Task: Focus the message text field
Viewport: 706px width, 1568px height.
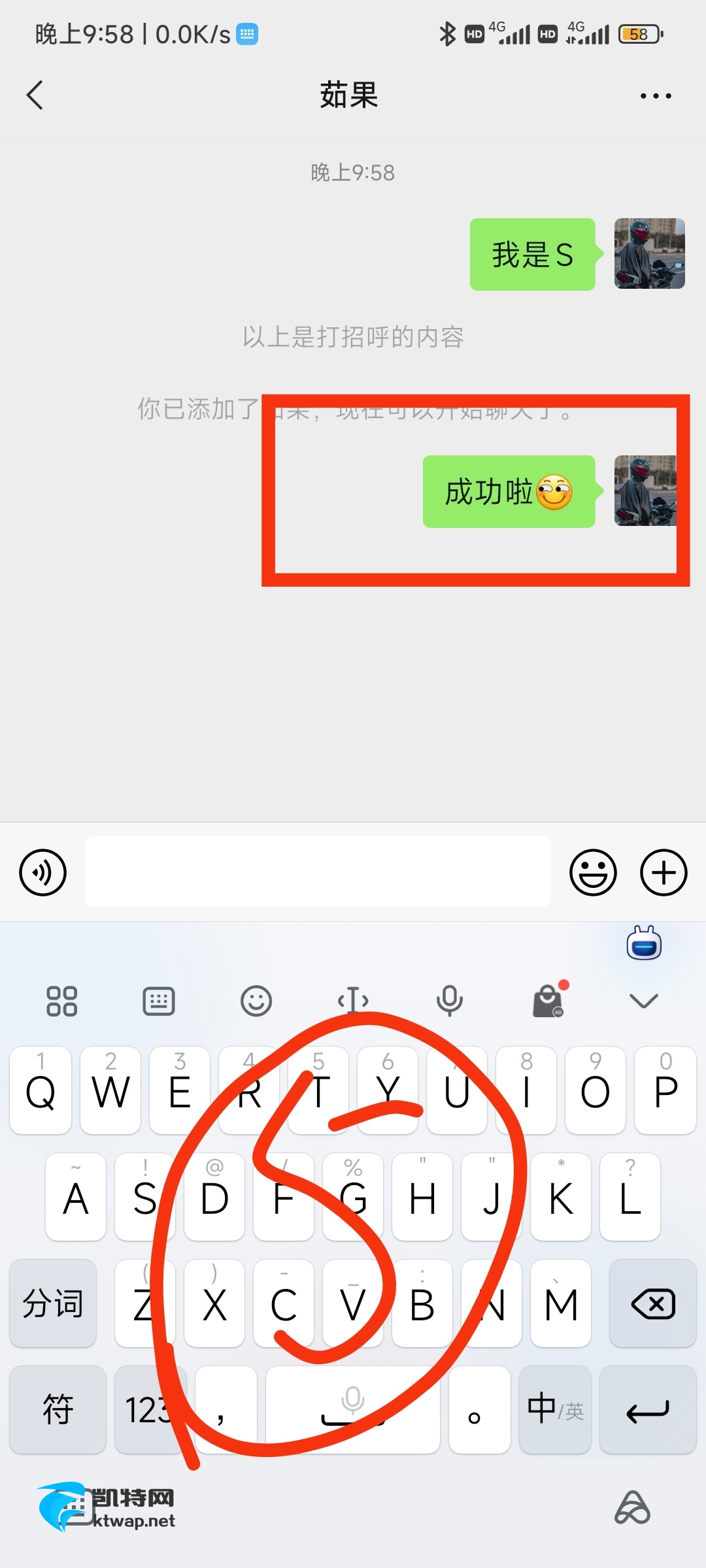Action: coord(317,872)
